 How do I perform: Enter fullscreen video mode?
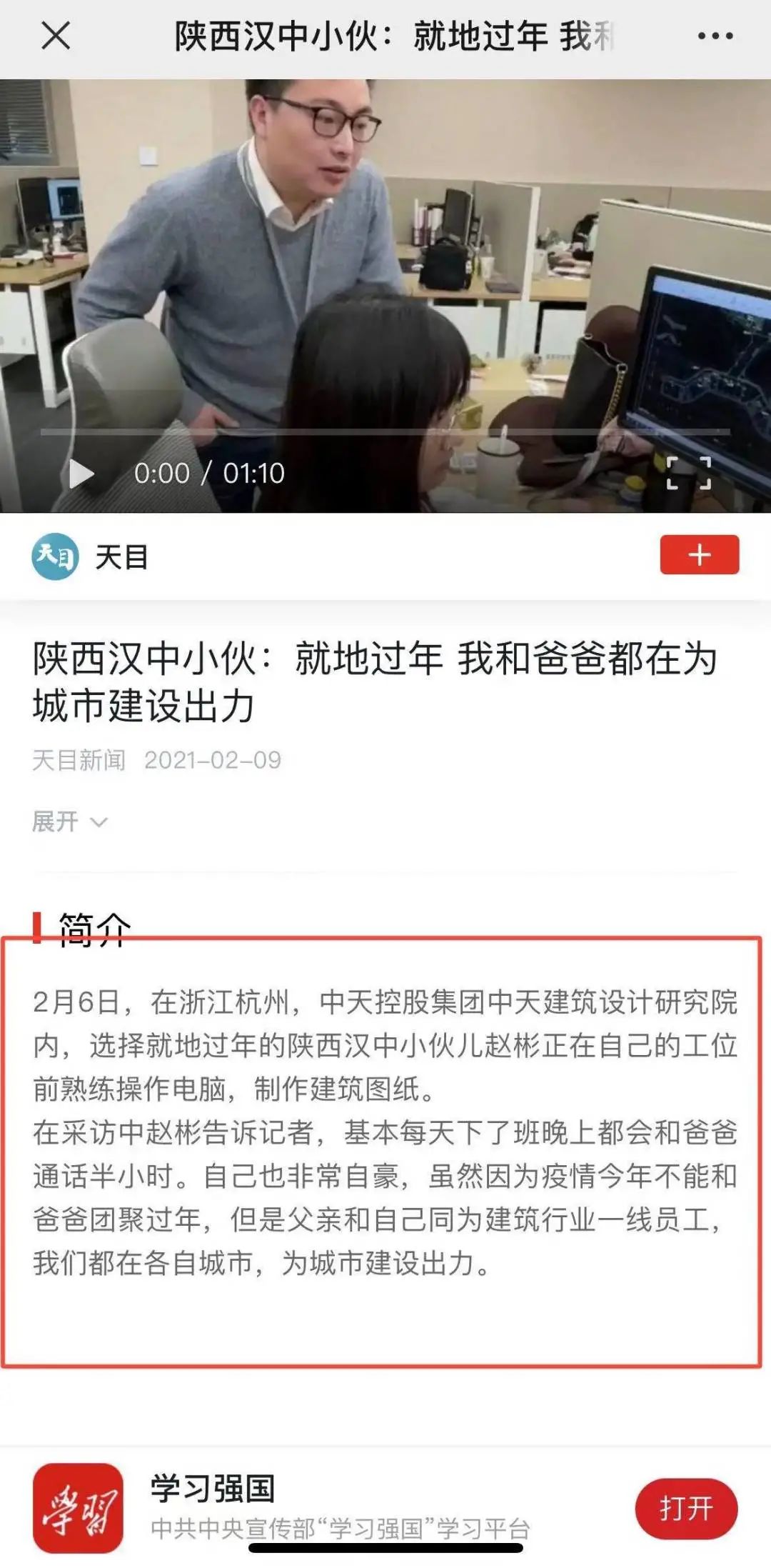click(x=688, y=473)
